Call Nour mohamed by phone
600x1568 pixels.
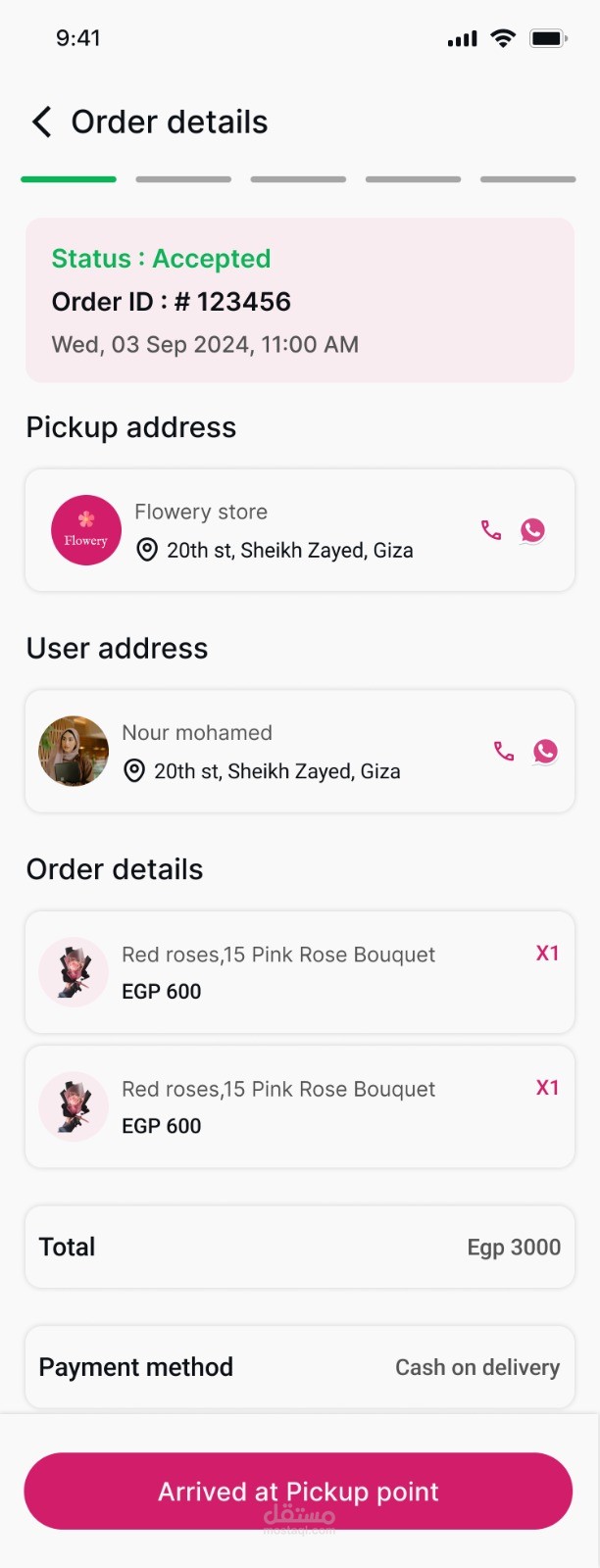point(504,752)
